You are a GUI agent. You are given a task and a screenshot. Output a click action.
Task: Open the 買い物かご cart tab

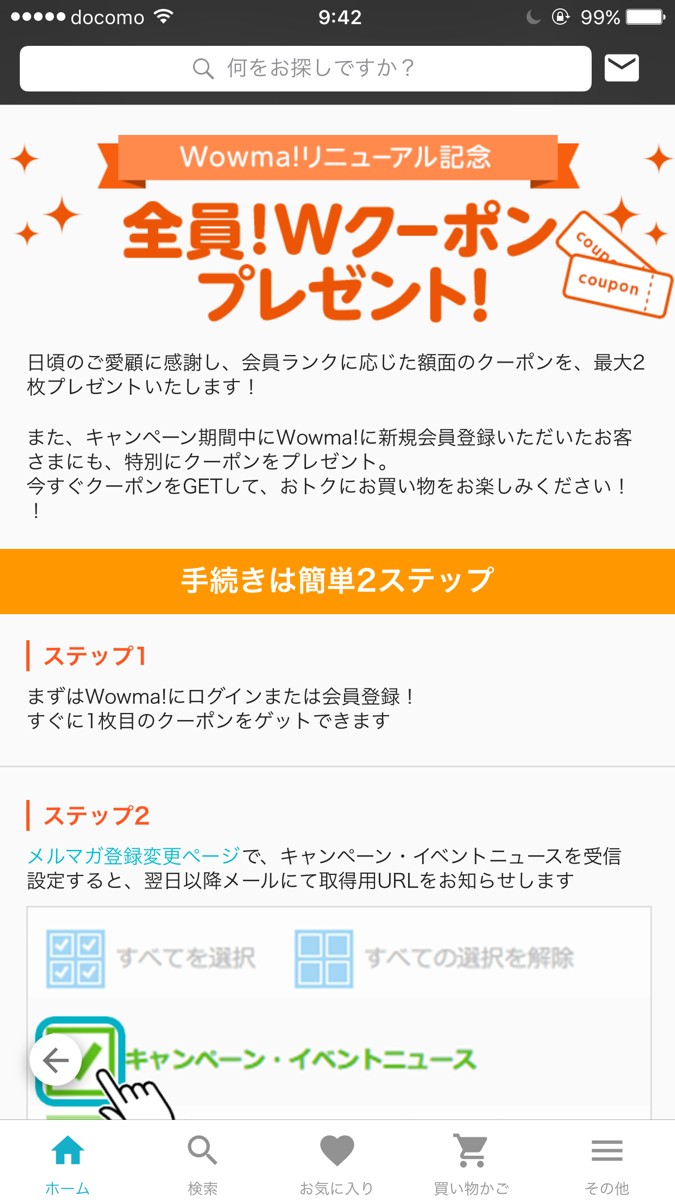(x=471, y=1164)
